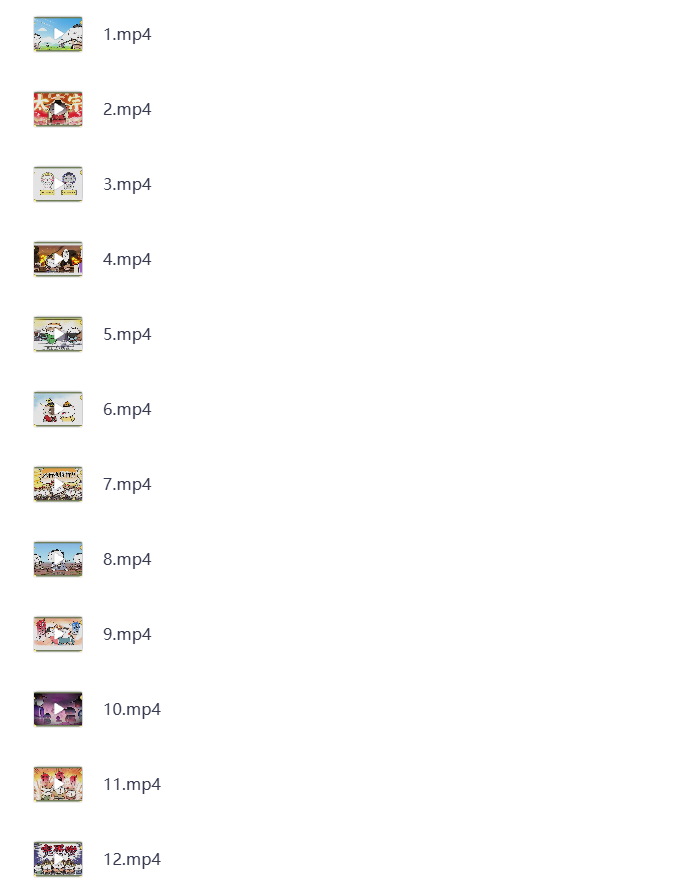Play the 2.mp4 video
The height and width of the screenshot is (889, 692).
[x=126, y=110]
